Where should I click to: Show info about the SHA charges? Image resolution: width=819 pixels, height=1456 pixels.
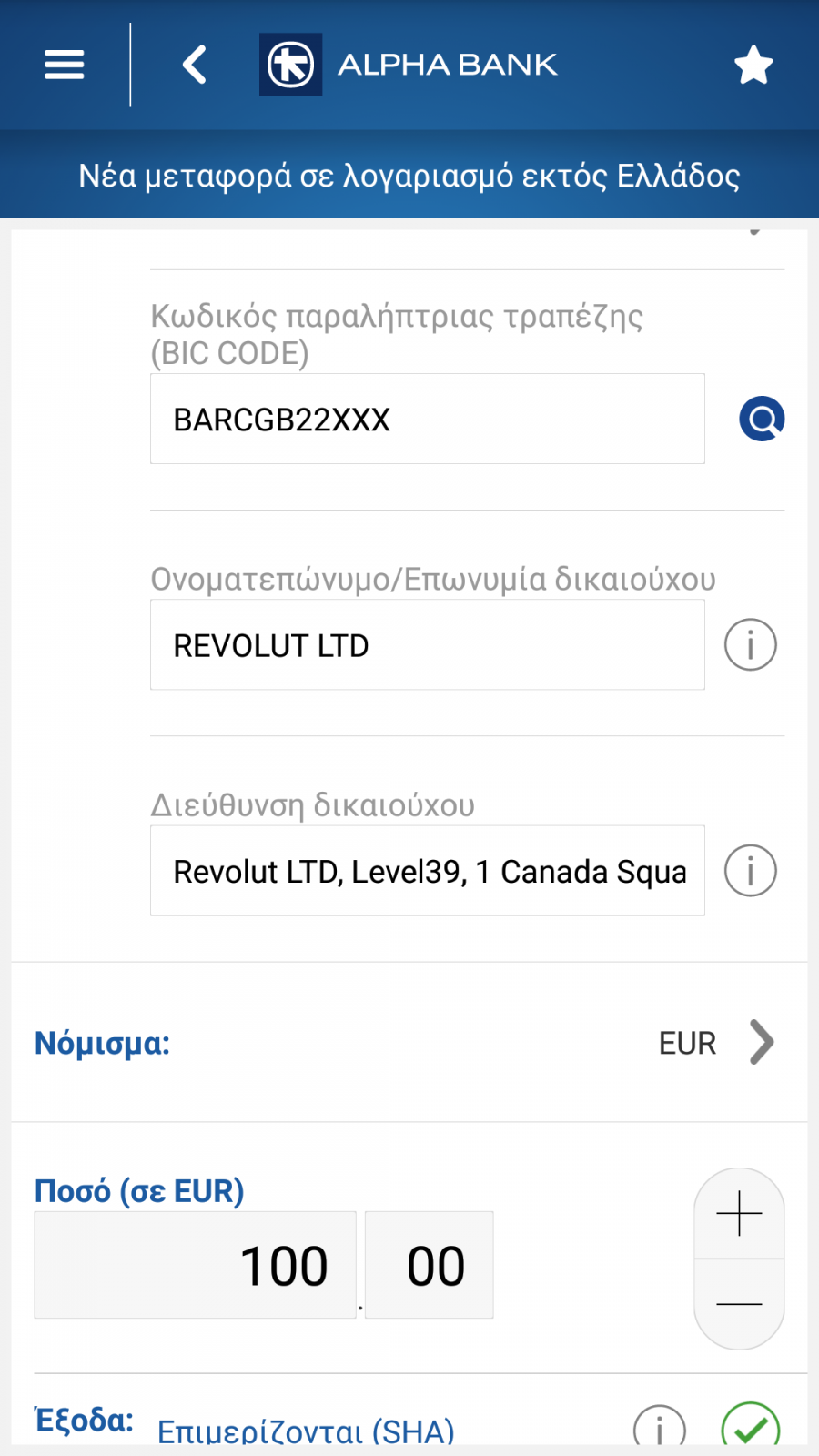pyautogui.click(x=660, y=1425)
